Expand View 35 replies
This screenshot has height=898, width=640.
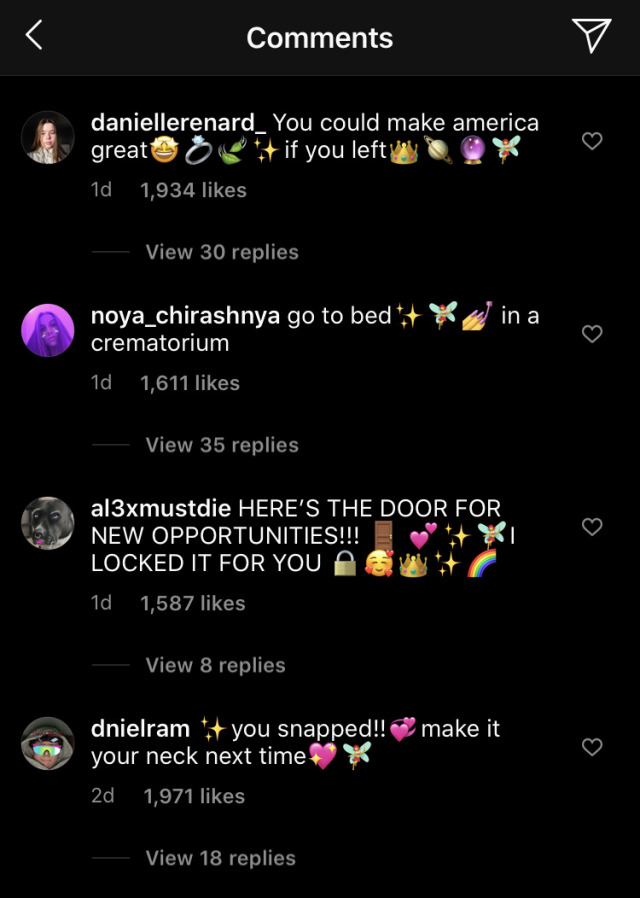click(221, 445)
